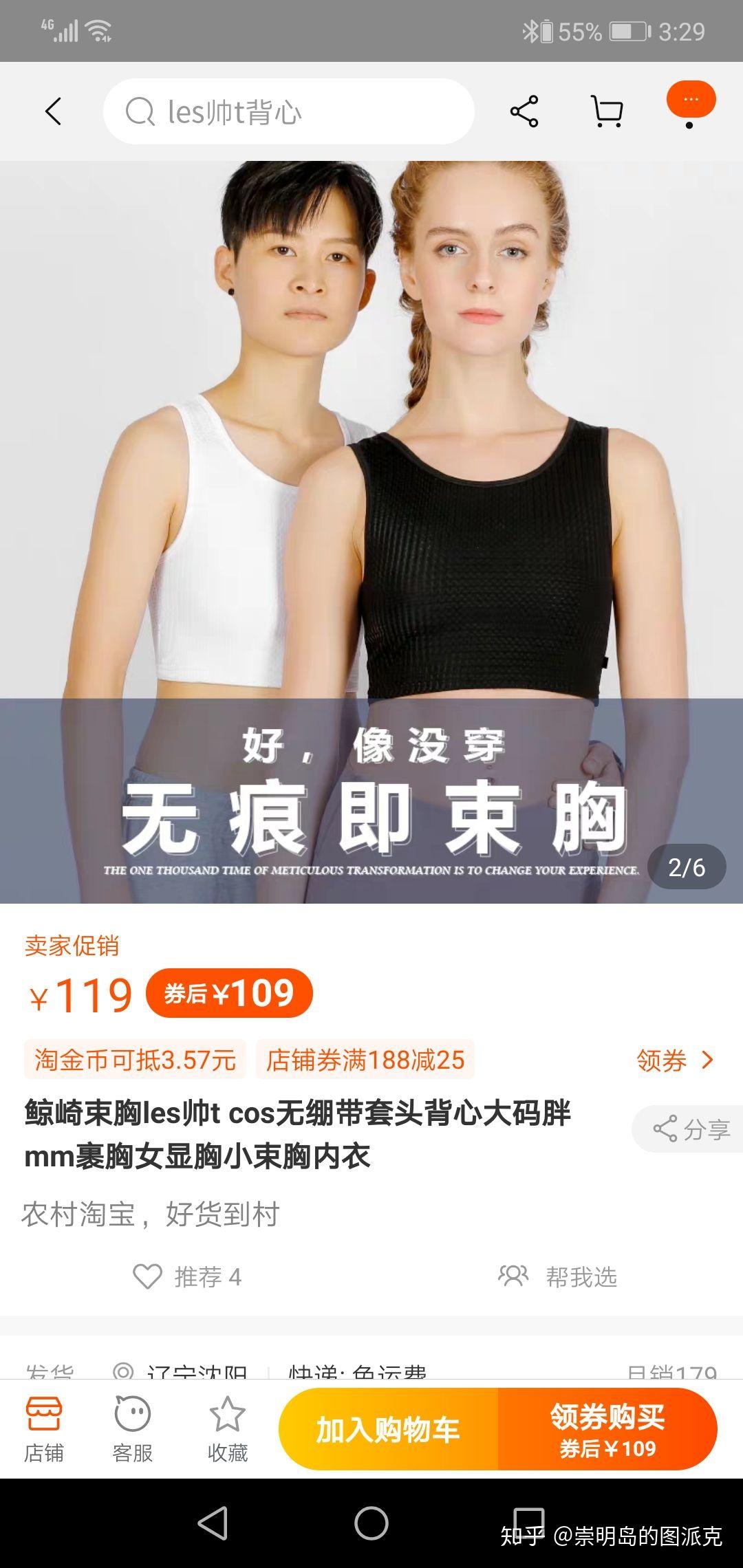Screen dimensions: 743x1568
Task: Contact 客服 customer service
Action: tap(132, 1430)
